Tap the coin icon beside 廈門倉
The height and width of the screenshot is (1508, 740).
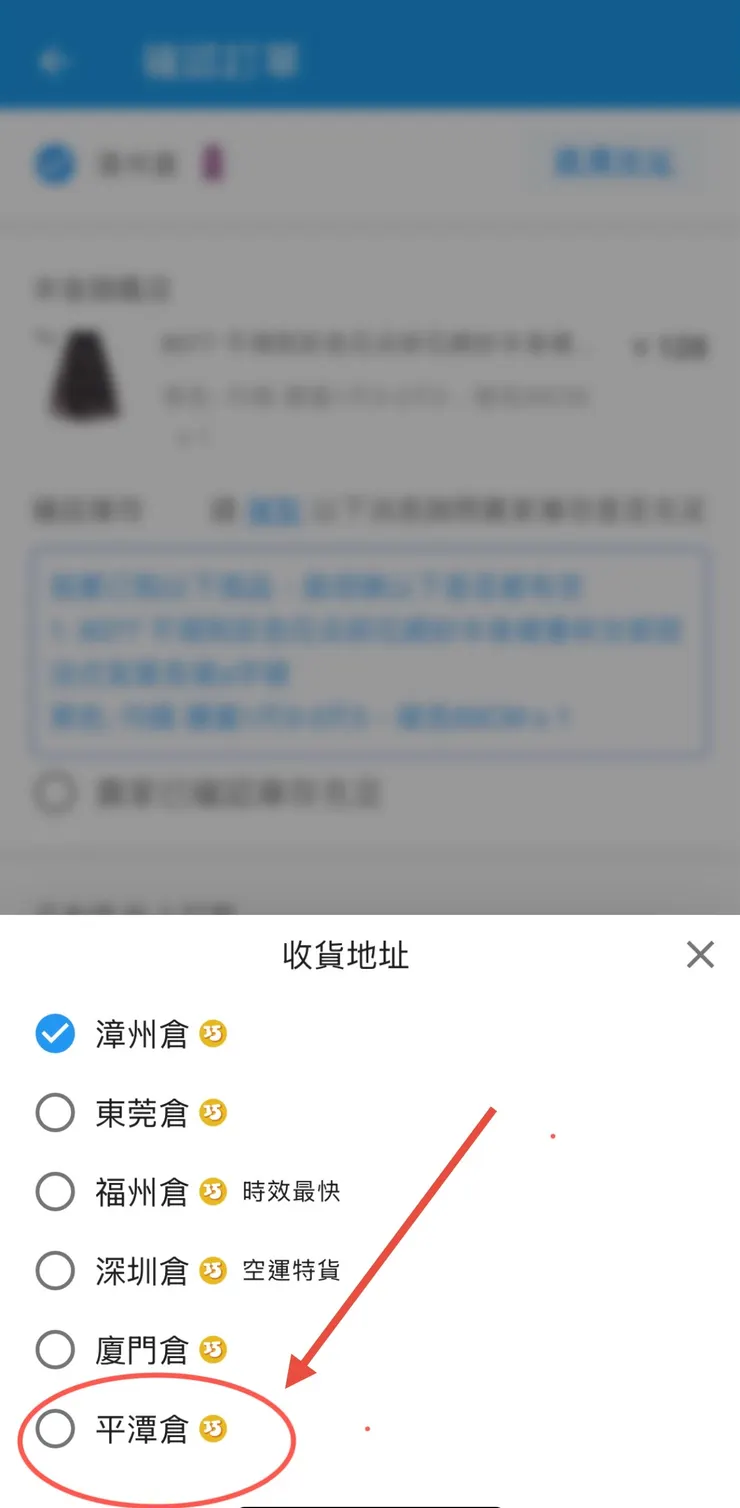(x=210, y=1350)
